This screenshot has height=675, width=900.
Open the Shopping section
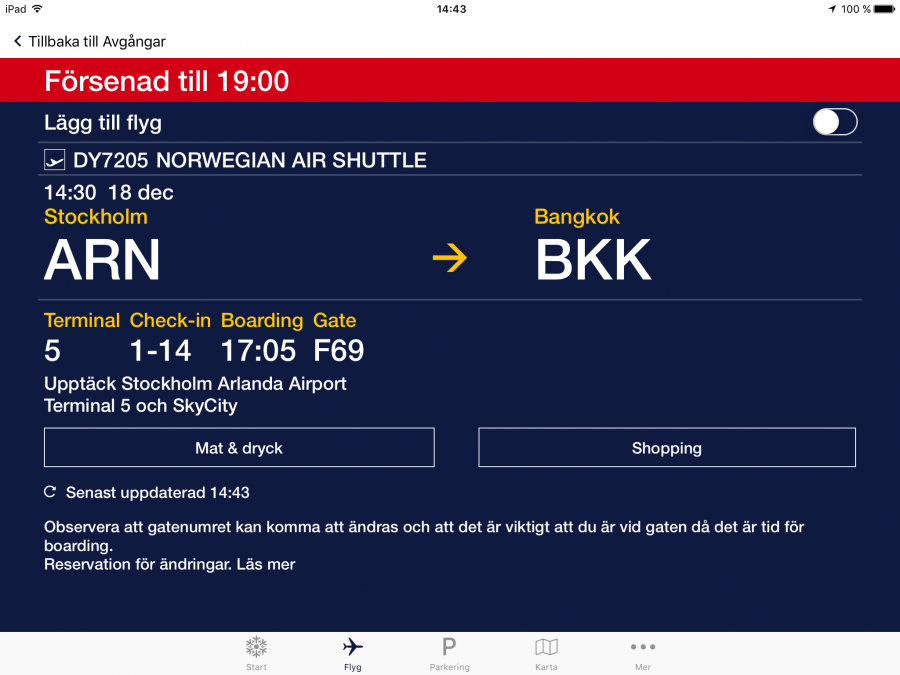pos(667,448)
